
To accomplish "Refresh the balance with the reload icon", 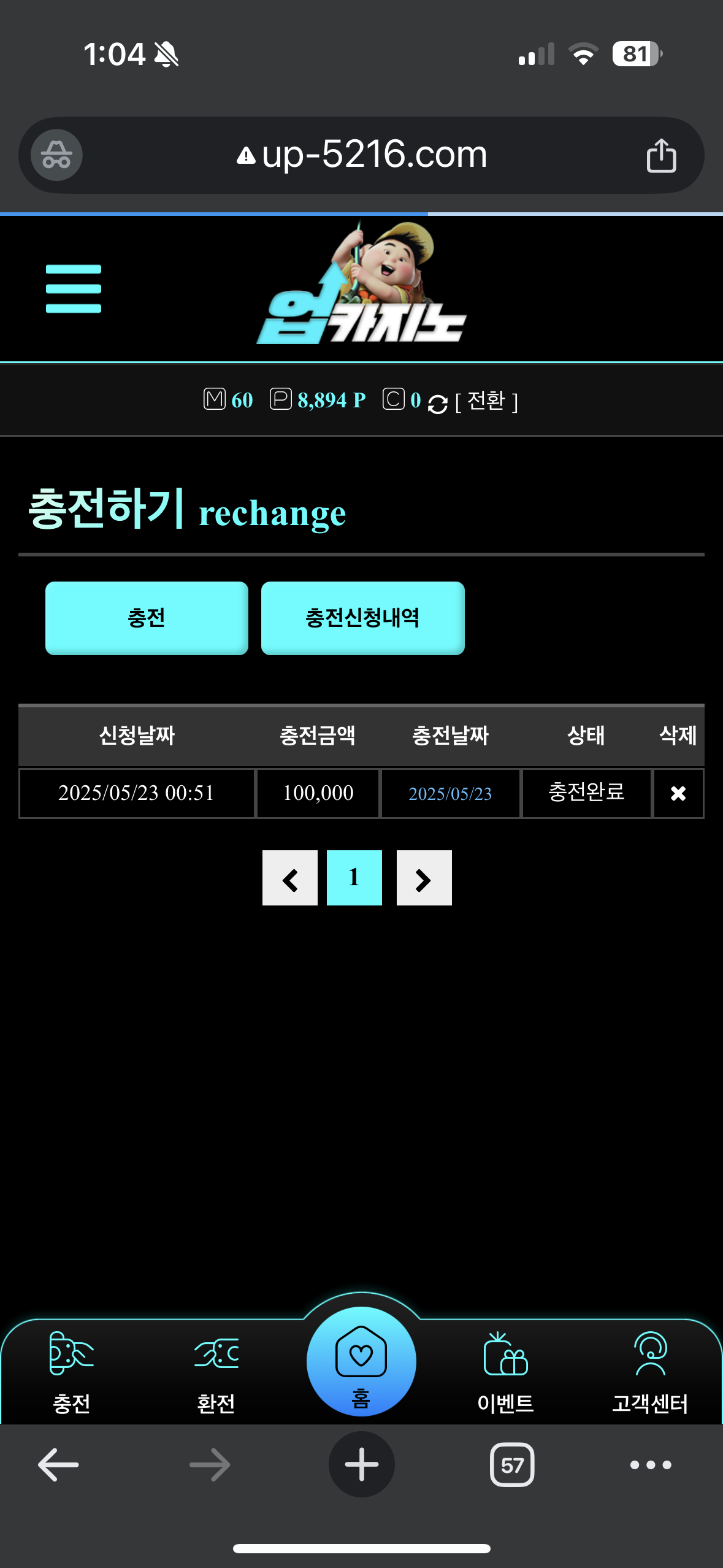I will pyautogui.click(x=437, y=404).
